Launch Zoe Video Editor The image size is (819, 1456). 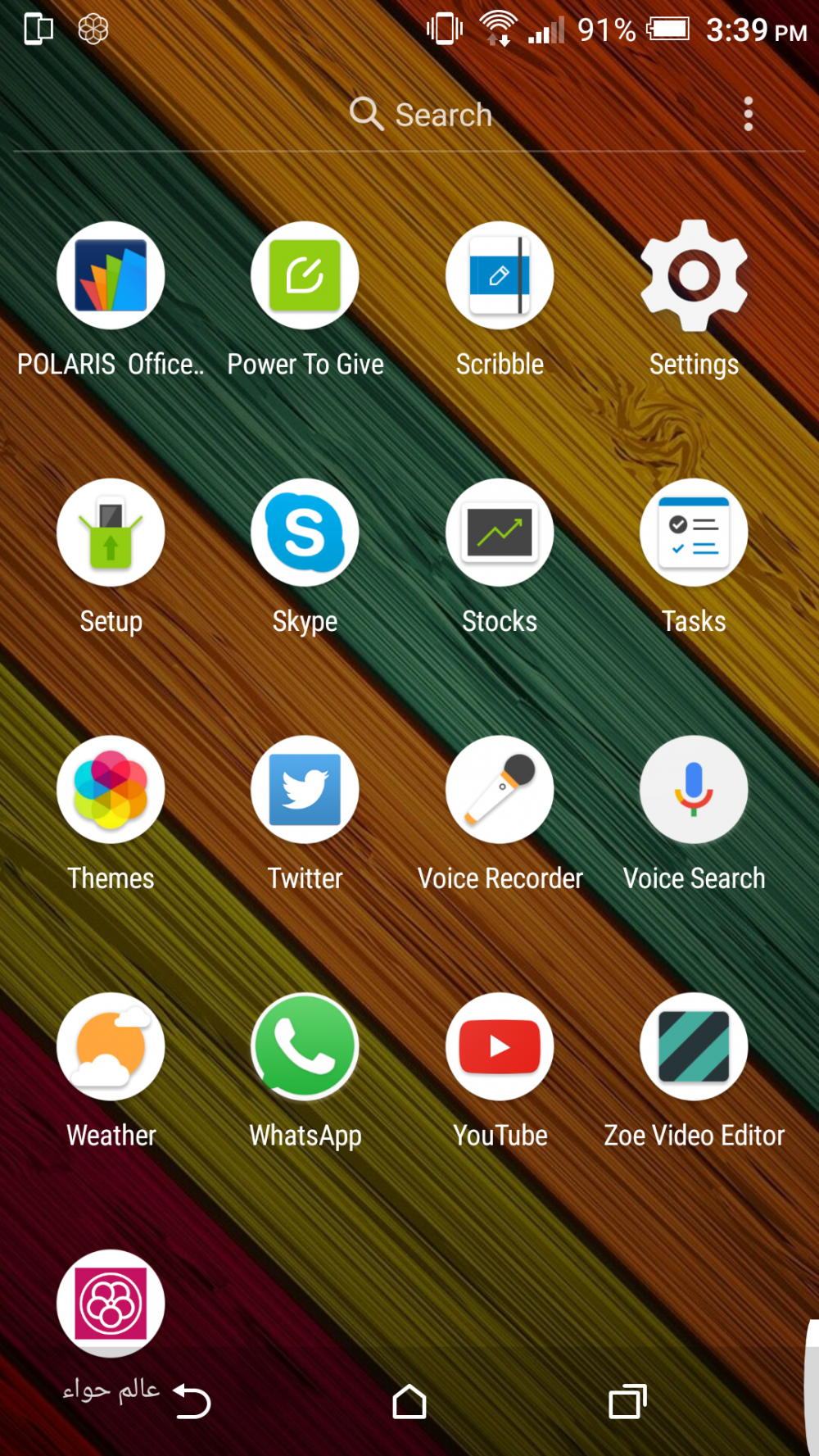click(694, 1047)
